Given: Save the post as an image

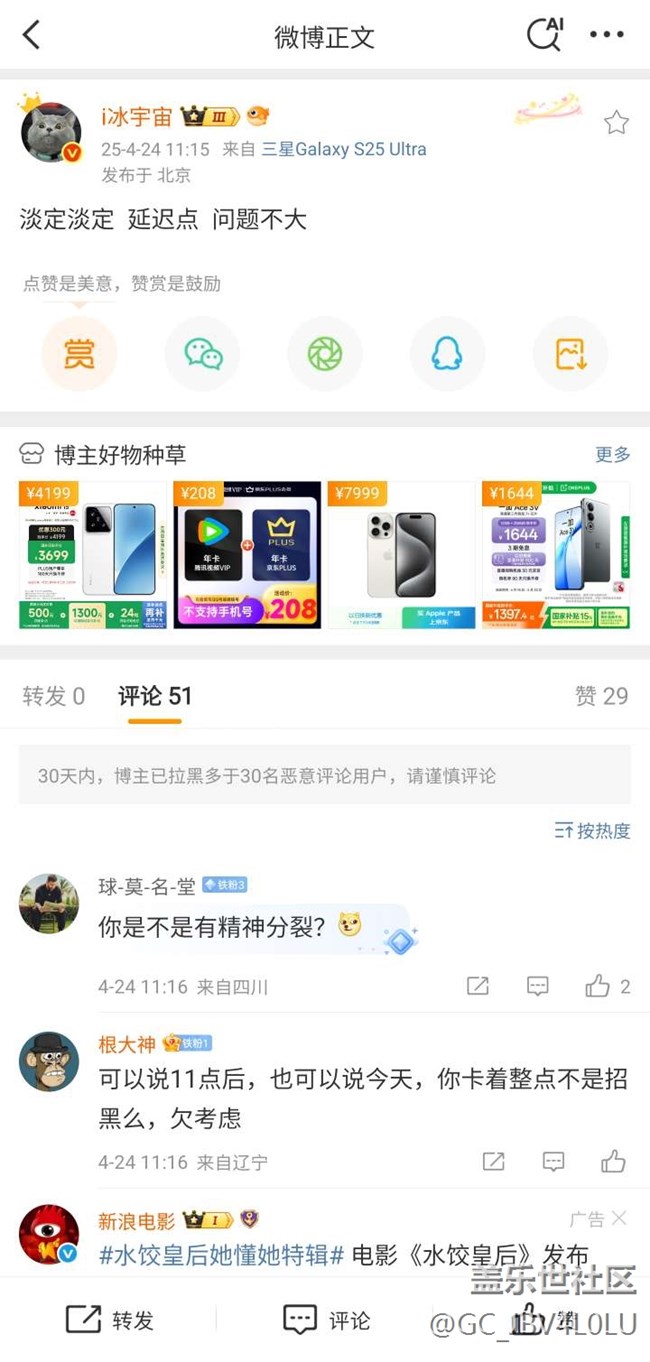Looking at the screenshot, I should tap(570, 354).
